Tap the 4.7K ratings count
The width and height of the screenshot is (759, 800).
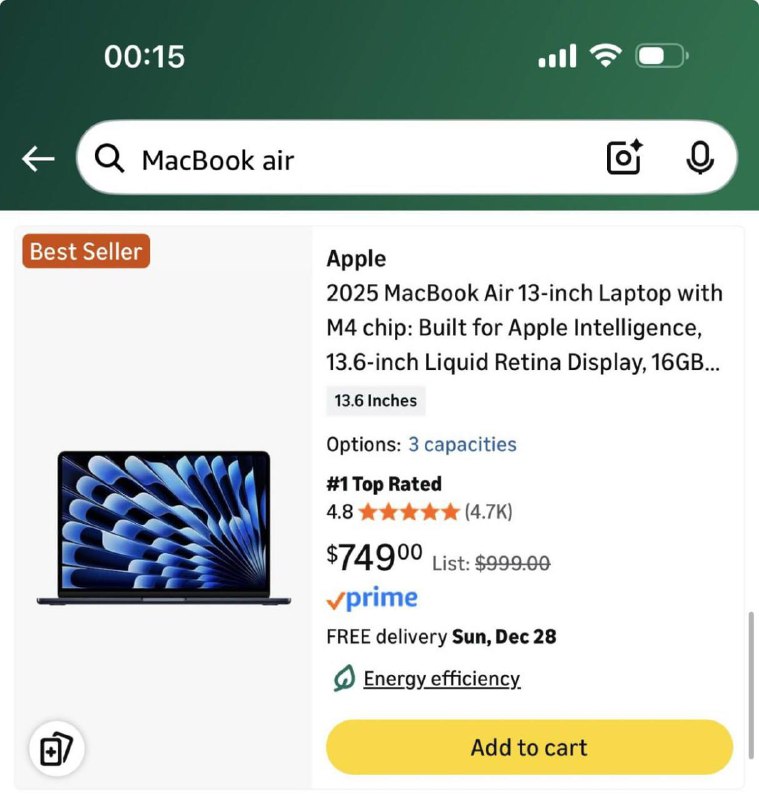tap(506, 511)
